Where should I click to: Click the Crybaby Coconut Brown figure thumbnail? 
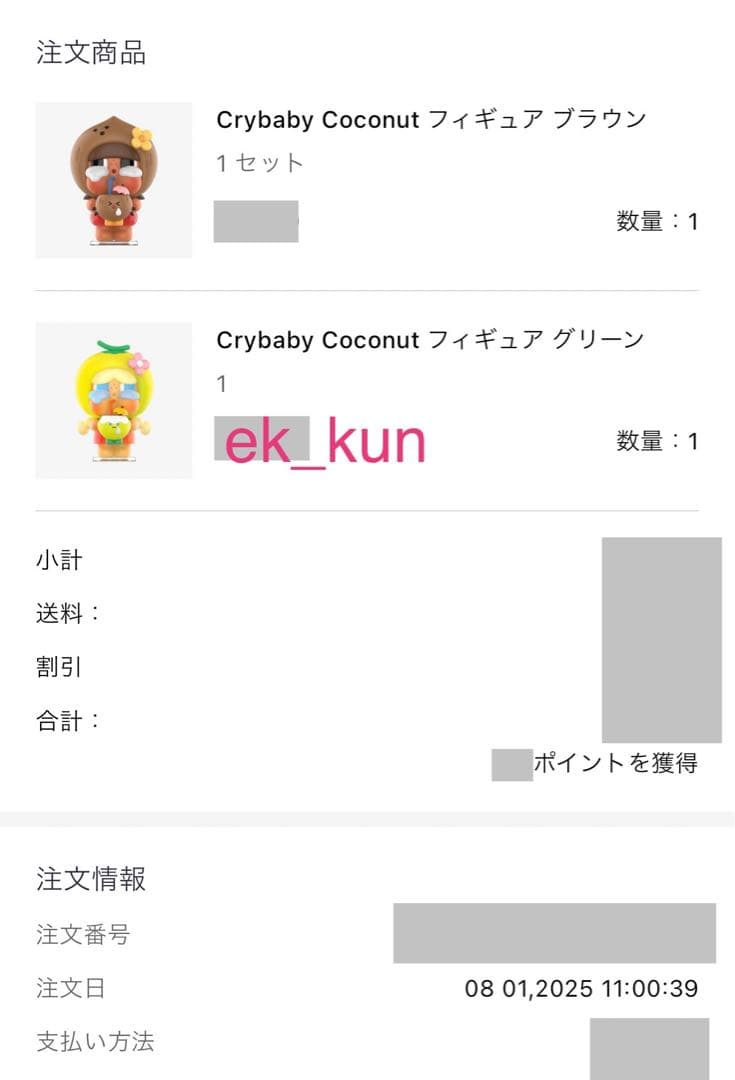(113, 178)
